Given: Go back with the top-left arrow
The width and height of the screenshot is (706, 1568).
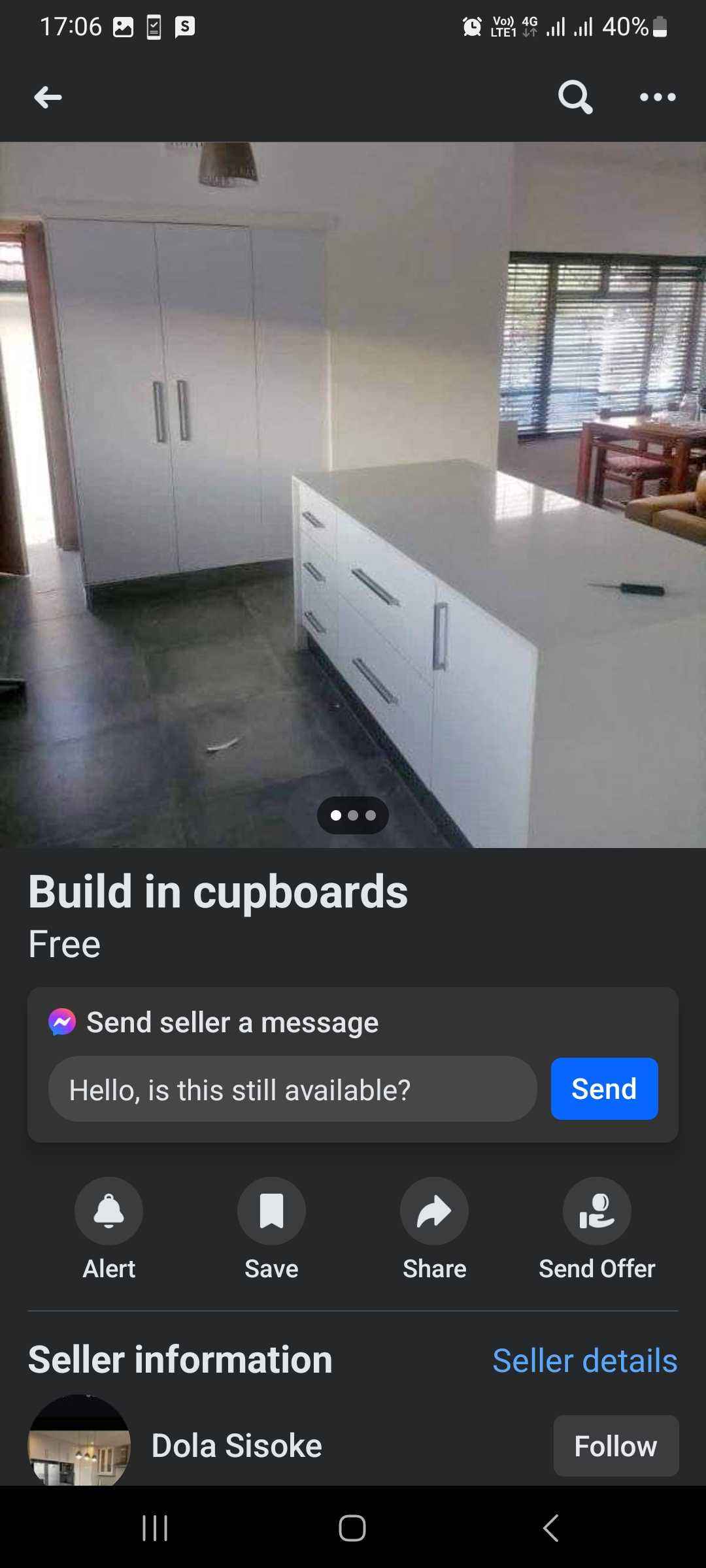Looking at the screenshot, I should (47, 97).
